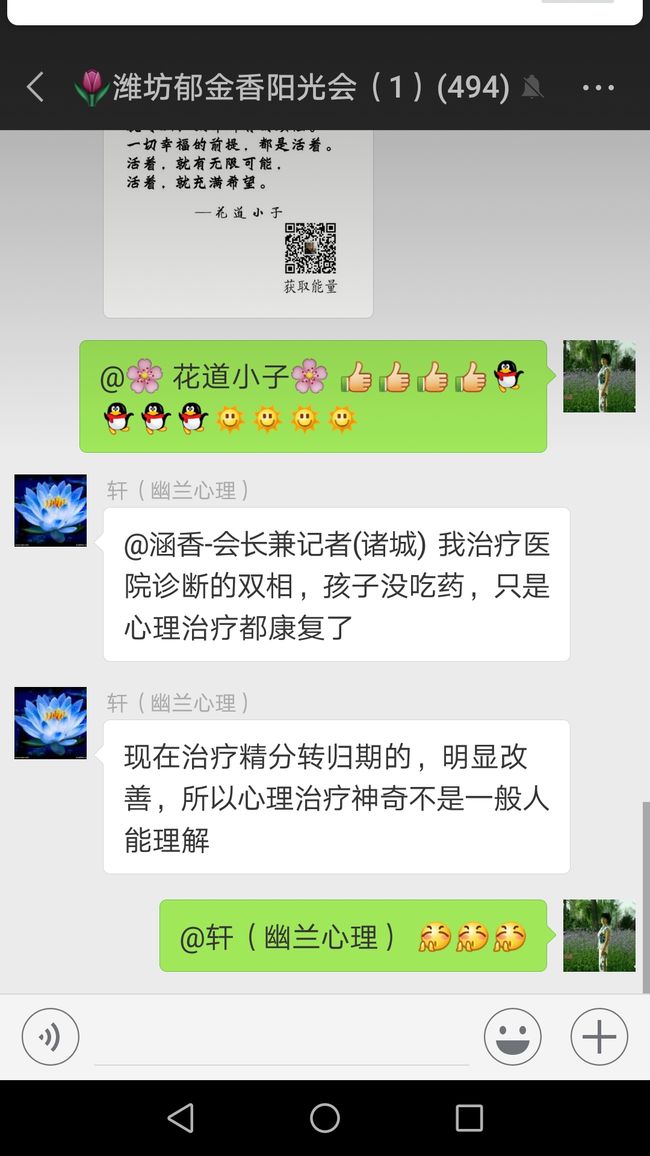Tap the system back button

pyautogui.click(x=181, y=1118)
